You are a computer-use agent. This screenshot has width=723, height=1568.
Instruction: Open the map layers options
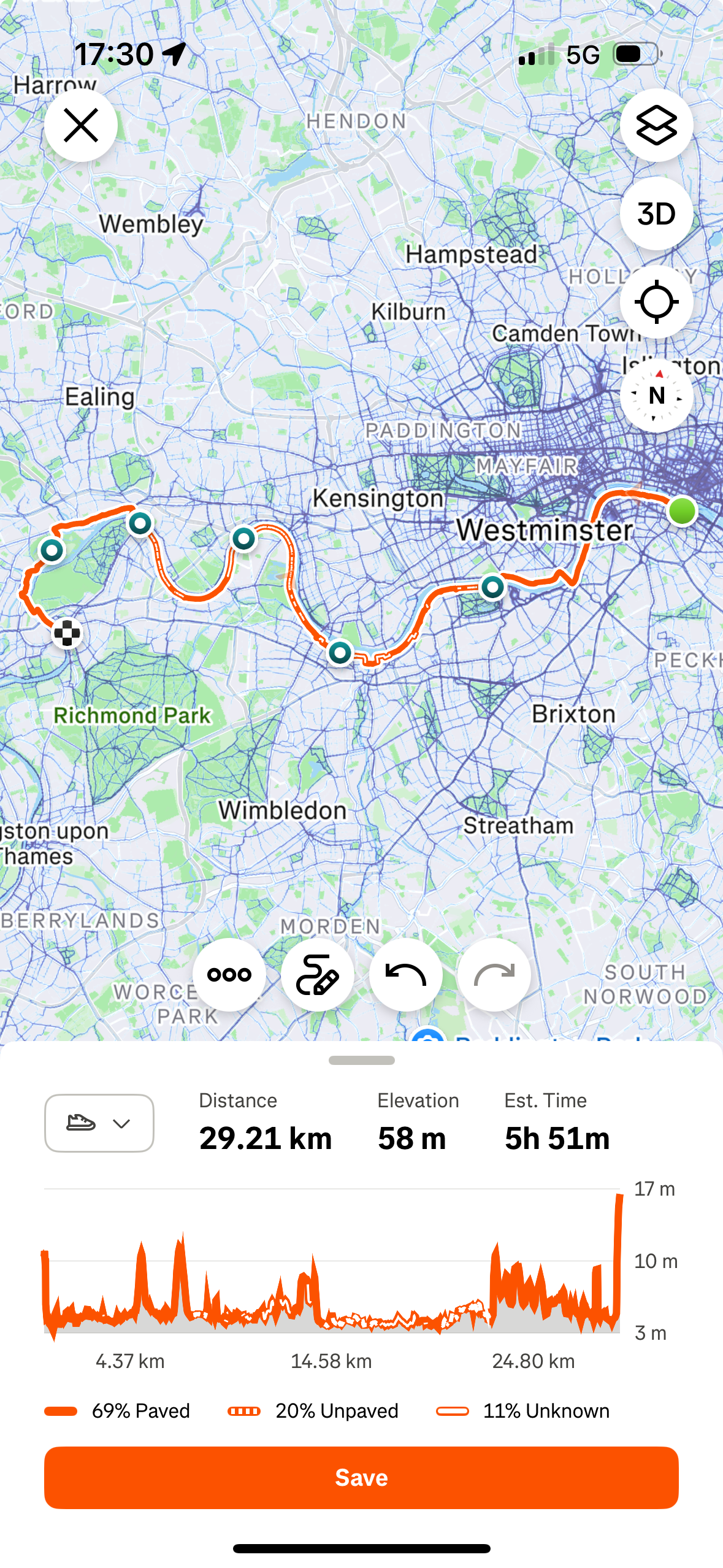pos(656,125)
